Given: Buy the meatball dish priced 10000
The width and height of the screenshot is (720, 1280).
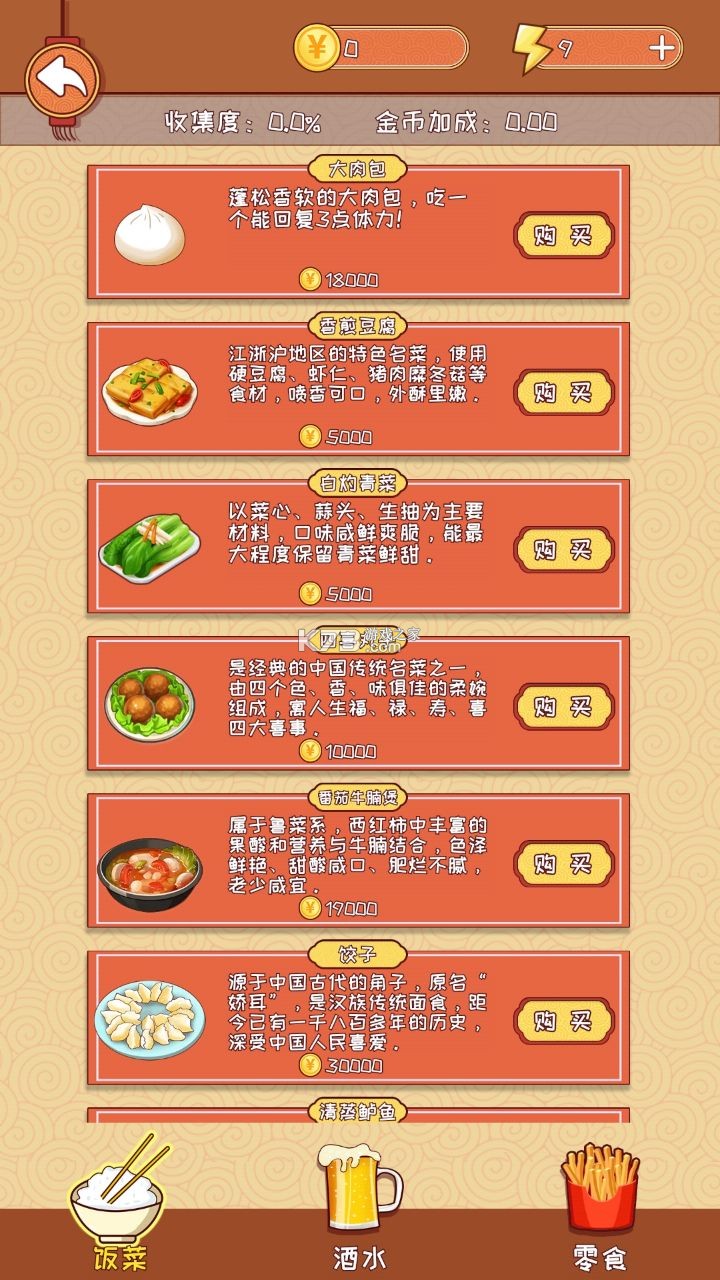Looking at the screenshot, I should click(x=564, y=707).
